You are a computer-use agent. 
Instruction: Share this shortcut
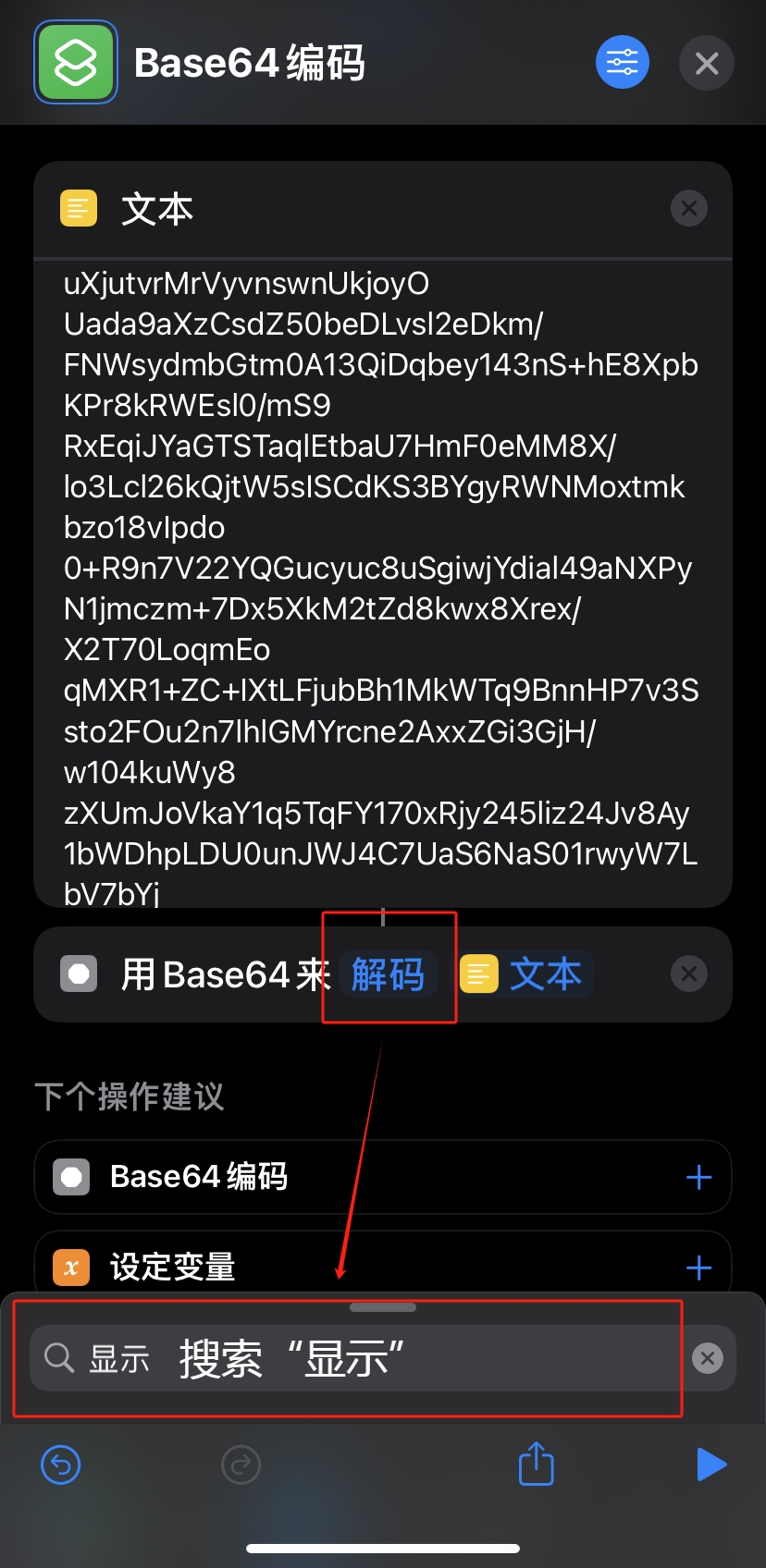536,1464
